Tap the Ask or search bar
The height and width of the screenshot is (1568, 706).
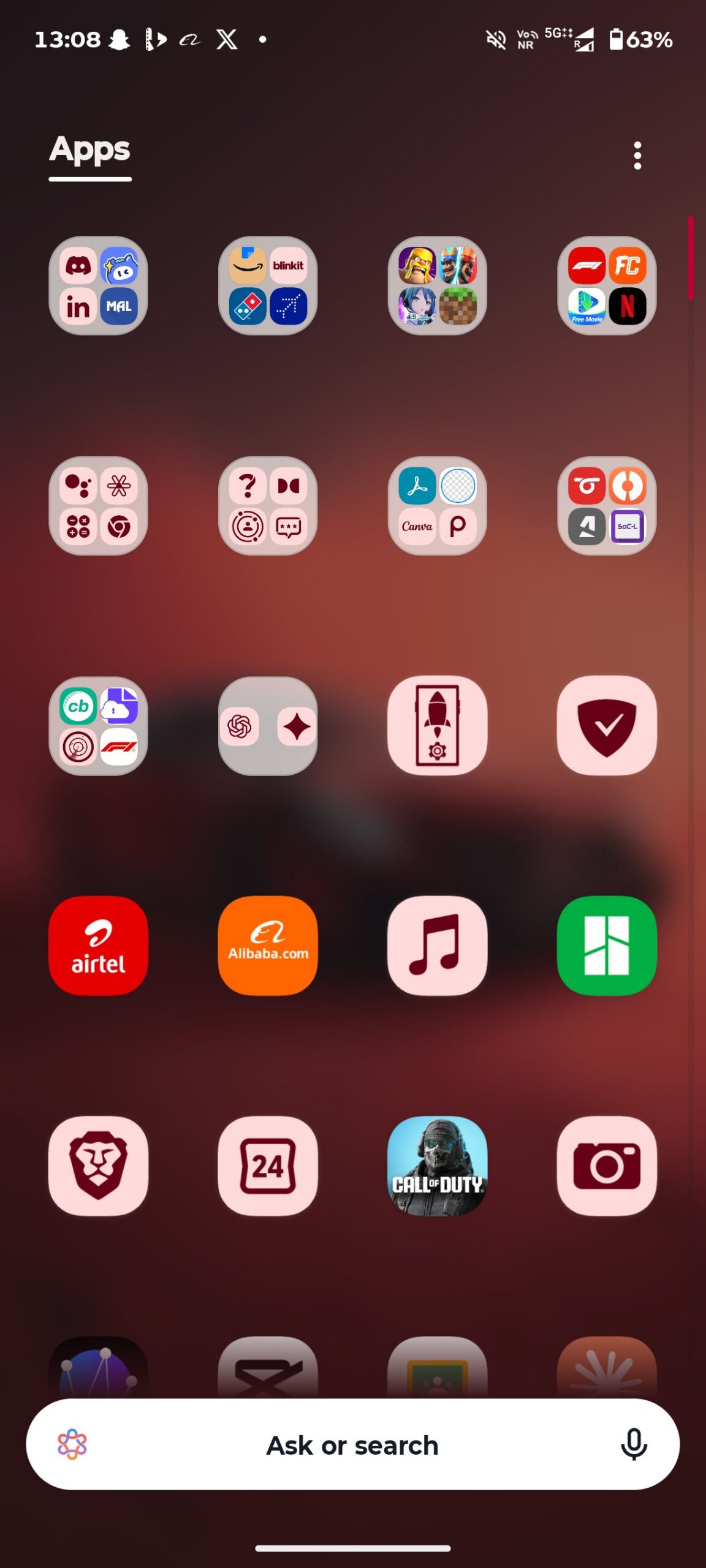(353, 1444)
